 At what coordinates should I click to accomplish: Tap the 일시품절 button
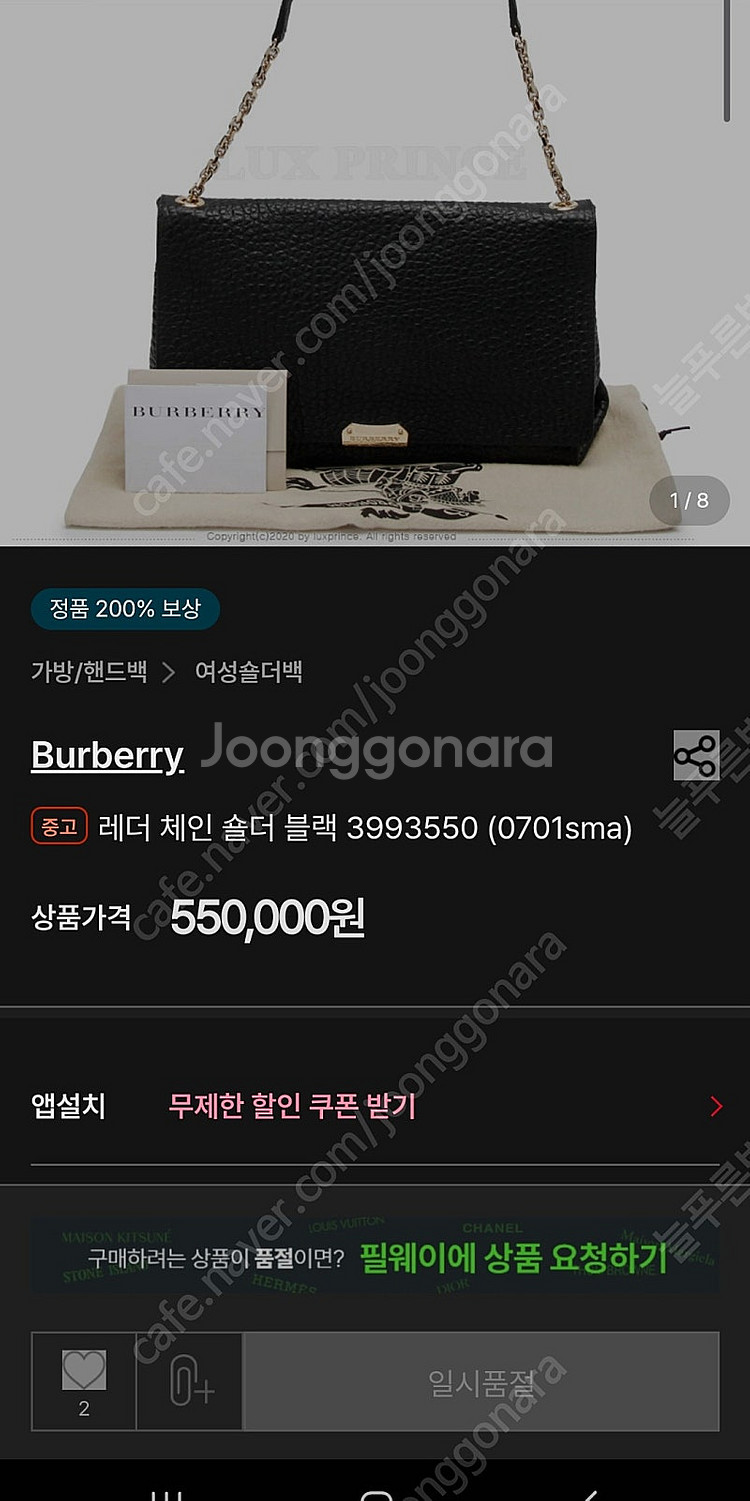click(481, 1381)
